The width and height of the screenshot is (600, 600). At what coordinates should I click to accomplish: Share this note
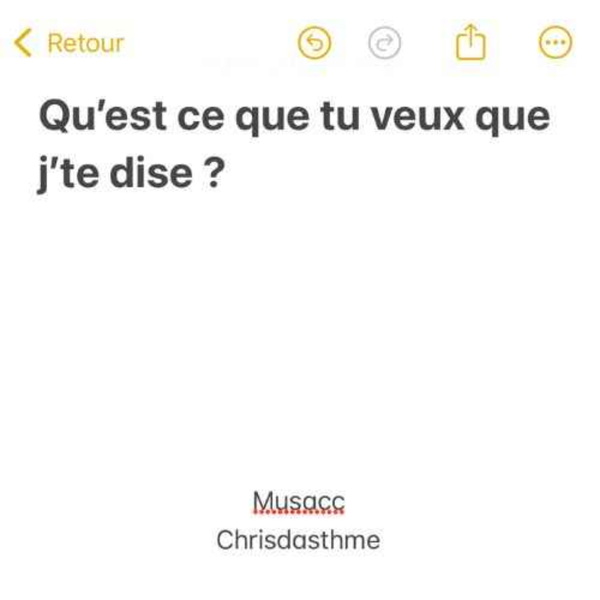click(x=470, y=43)
